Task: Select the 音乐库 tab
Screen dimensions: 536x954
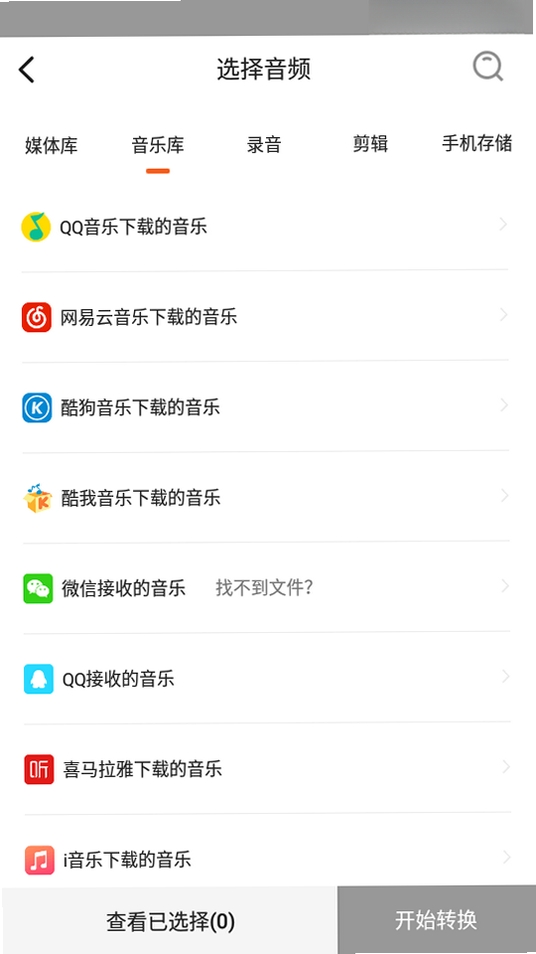Action: 158,145
